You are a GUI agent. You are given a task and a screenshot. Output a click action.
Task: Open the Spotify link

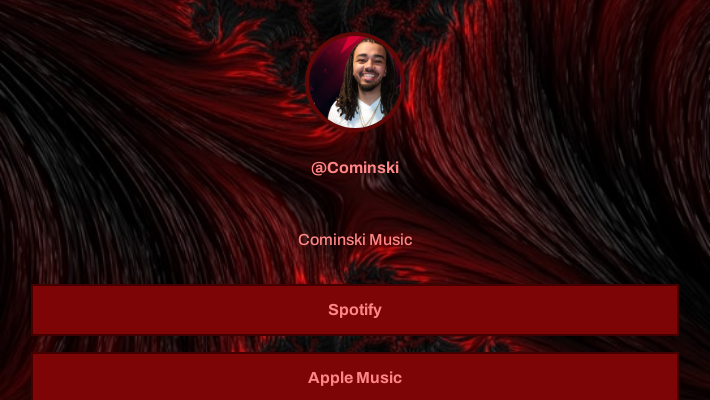click(355, 310)
